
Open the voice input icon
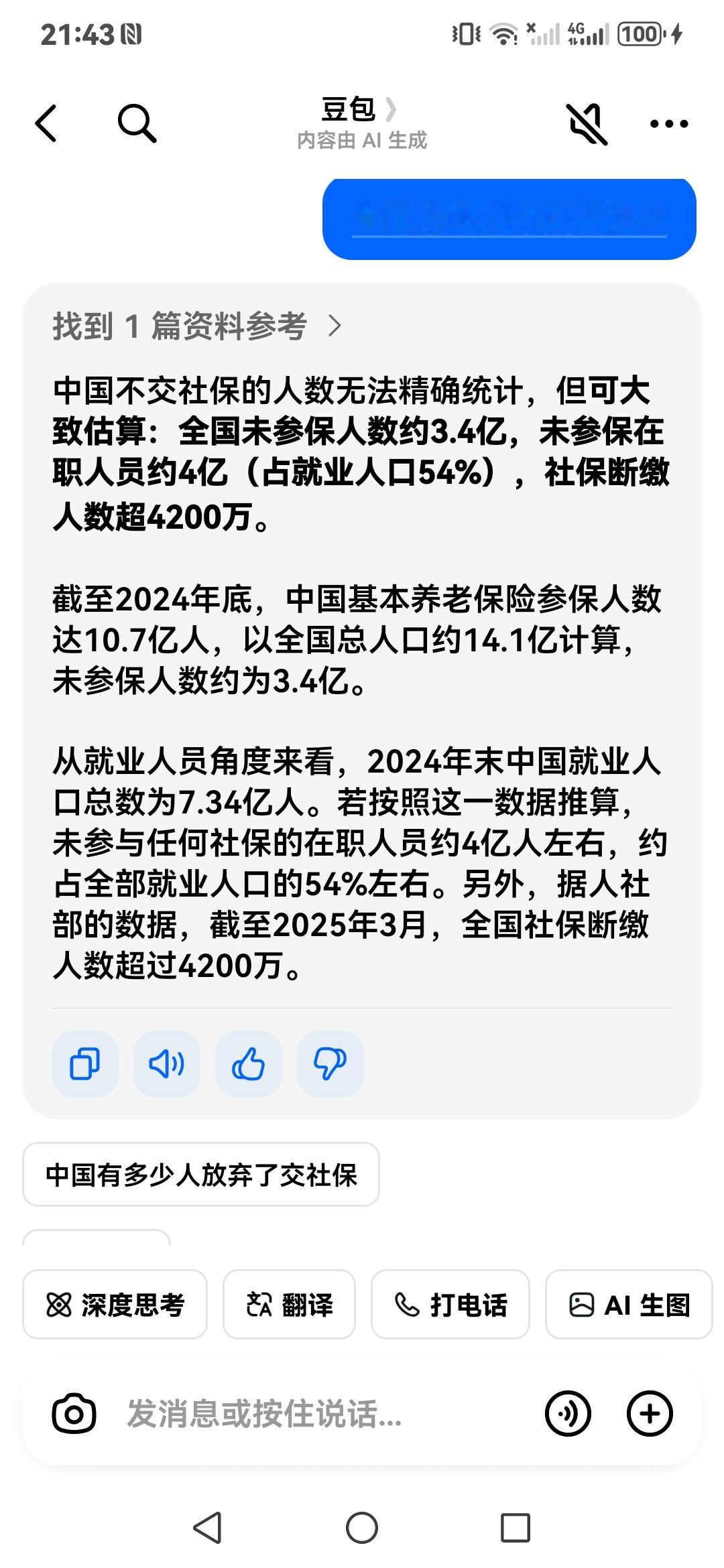(569, 1414)
